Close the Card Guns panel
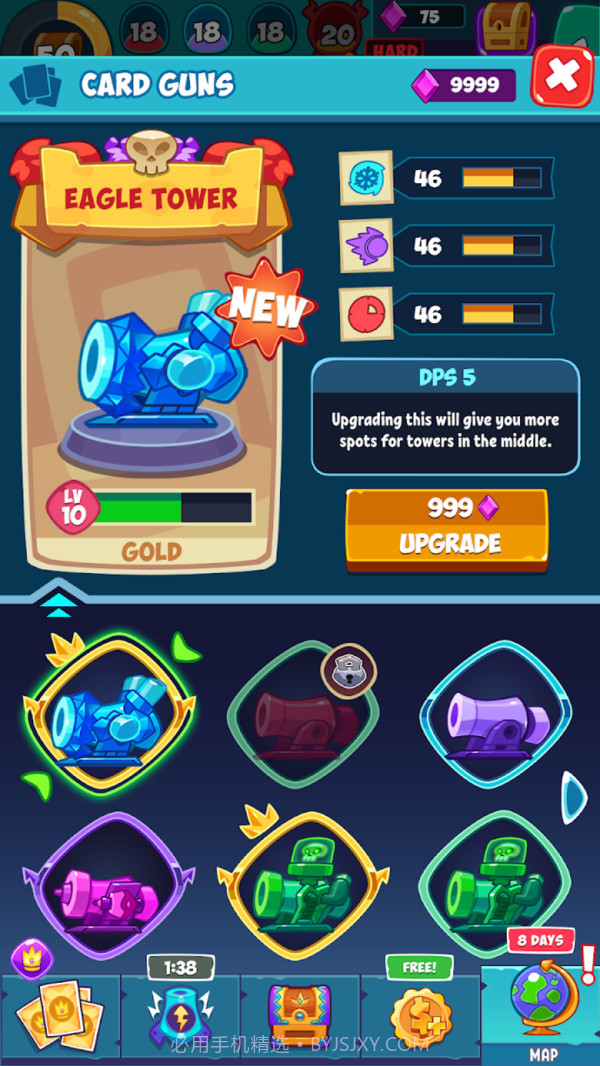The image size is (600, 1066). tap(562, 76)
